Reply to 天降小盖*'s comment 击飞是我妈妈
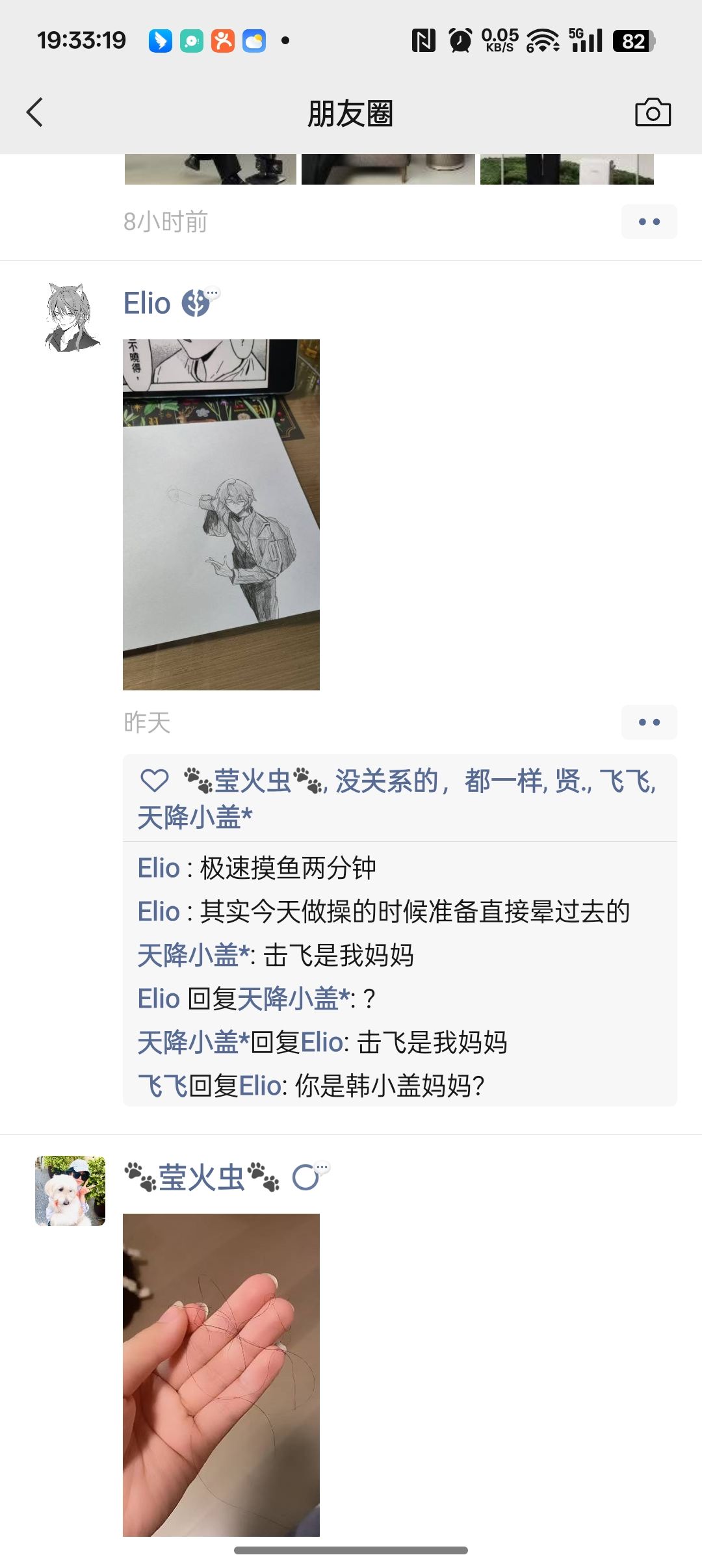The image size is (702, 1568). point(338,956)
